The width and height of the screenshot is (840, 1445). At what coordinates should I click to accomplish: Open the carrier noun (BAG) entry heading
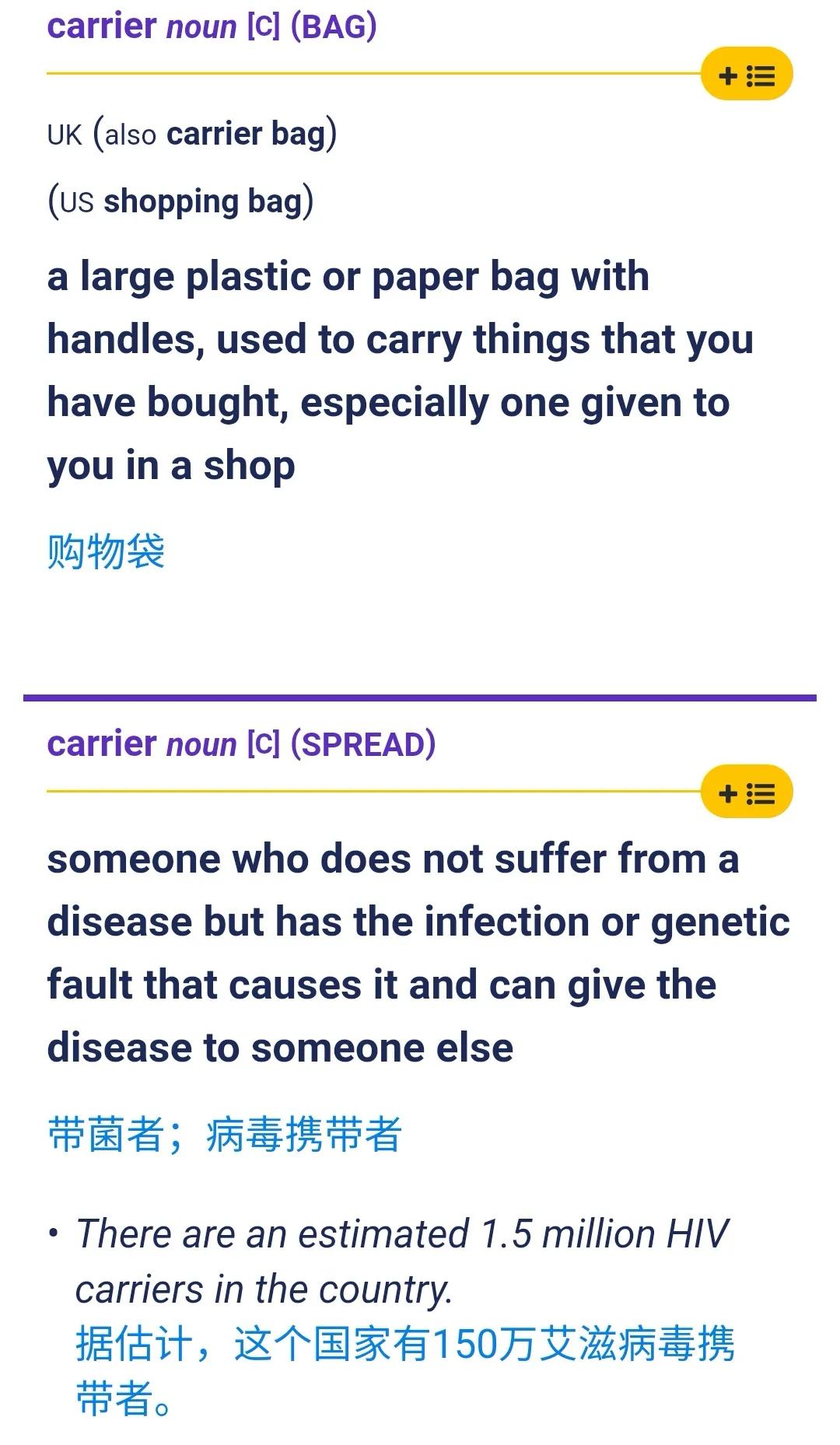[210, 26]
